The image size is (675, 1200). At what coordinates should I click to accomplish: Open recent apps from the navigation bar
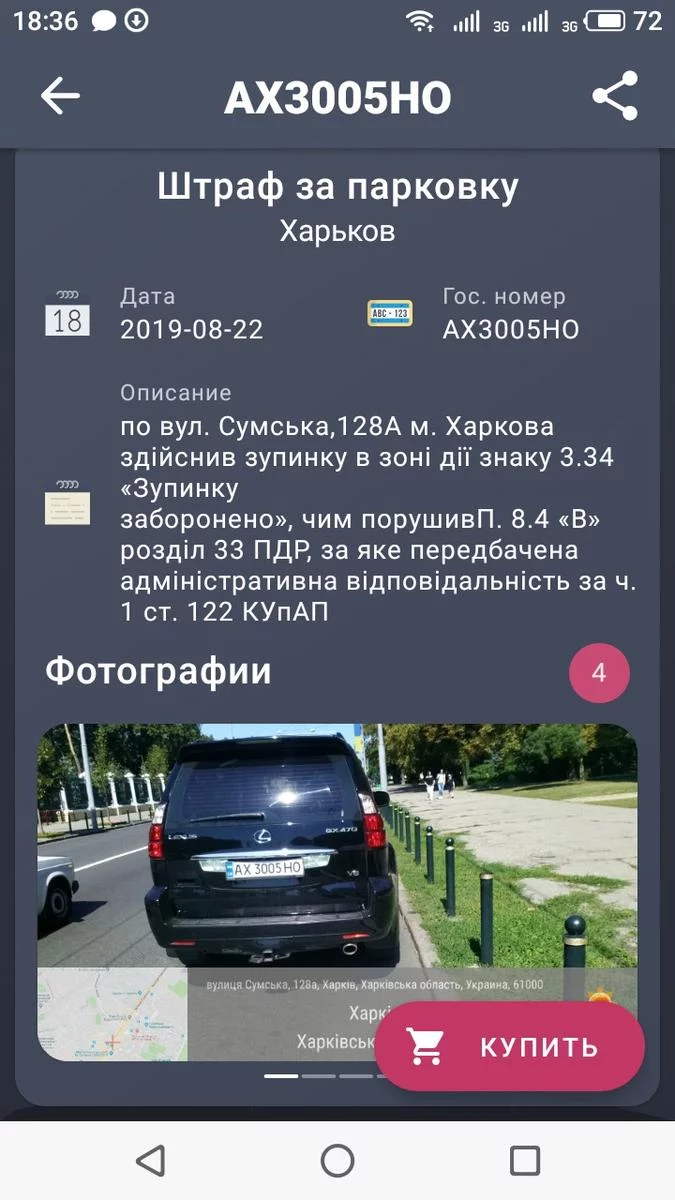coord(524,1160)
